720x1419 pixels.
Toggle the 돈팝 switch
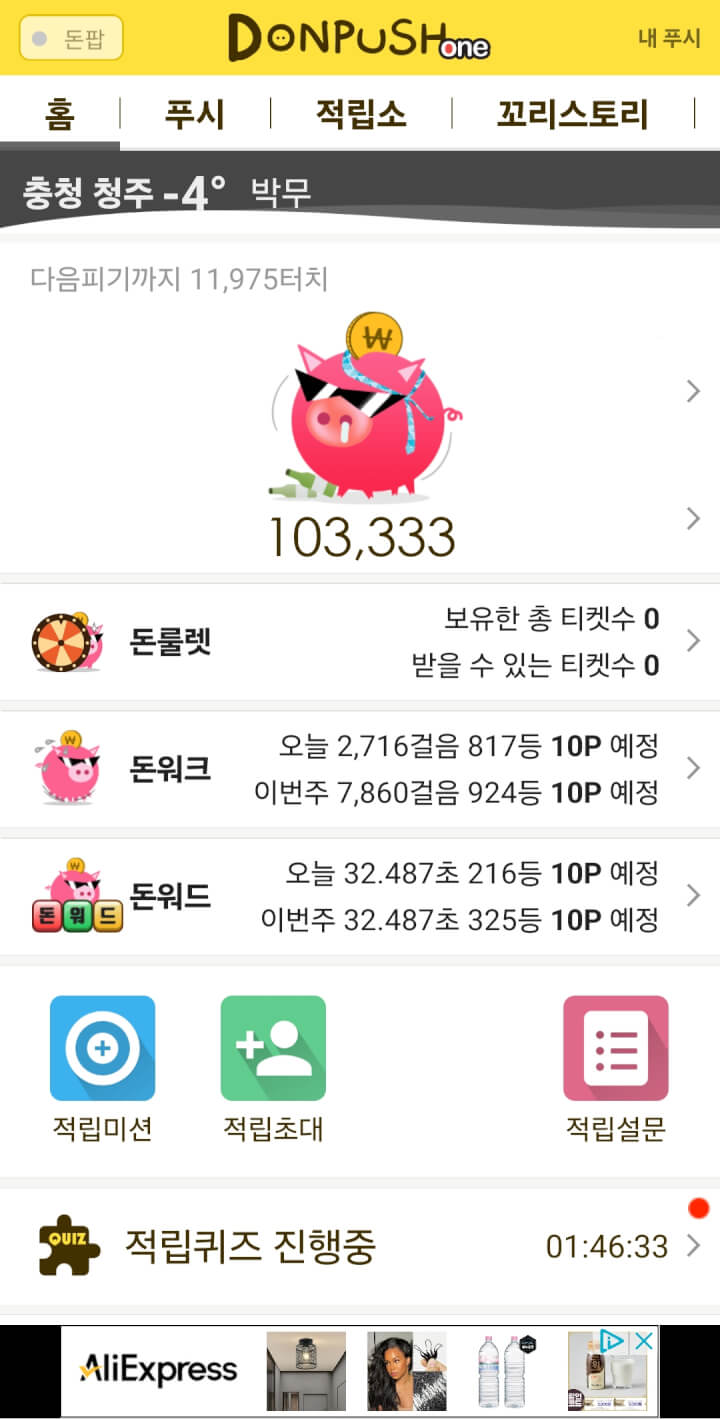click(71, 38)
